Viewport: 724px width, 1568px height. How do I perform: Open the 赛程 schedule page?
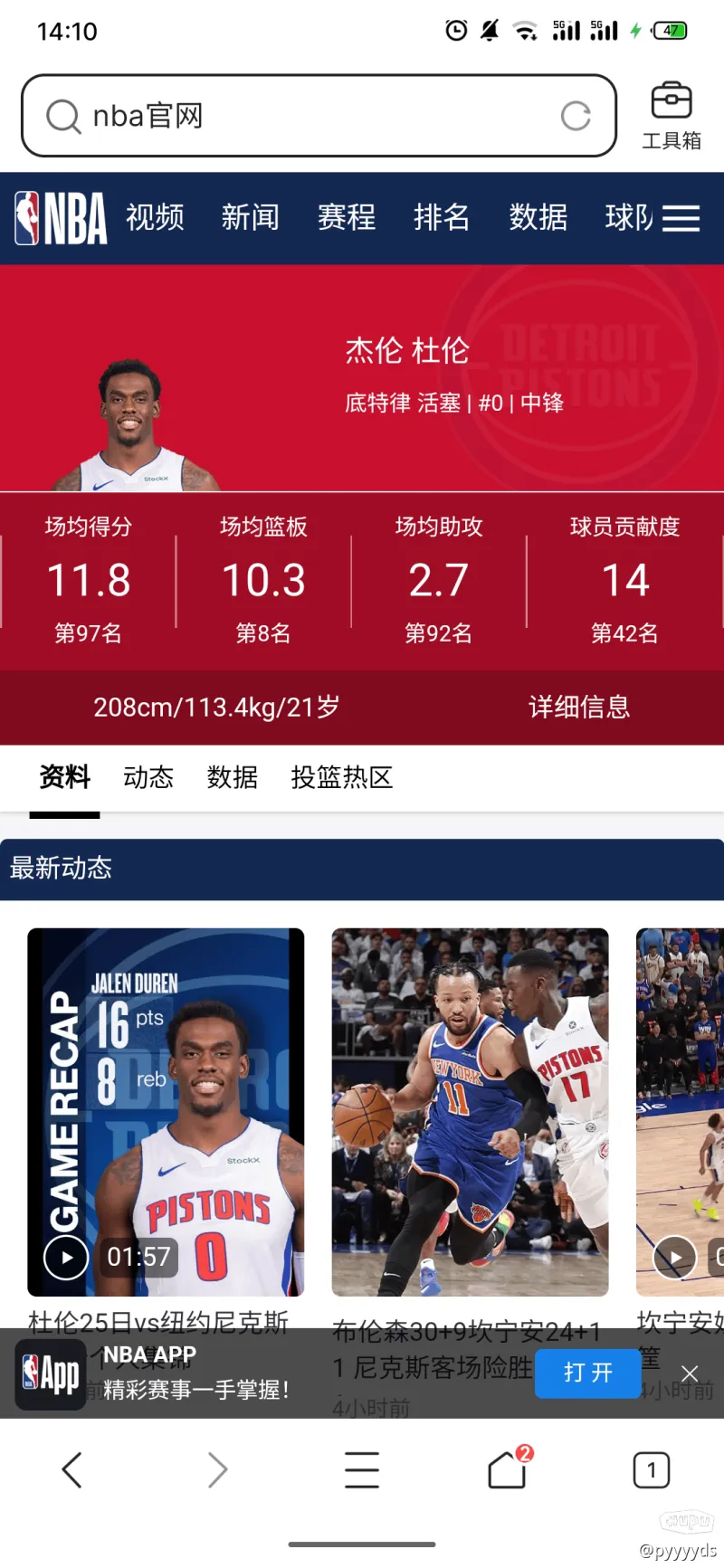click(x=347, y=217)
